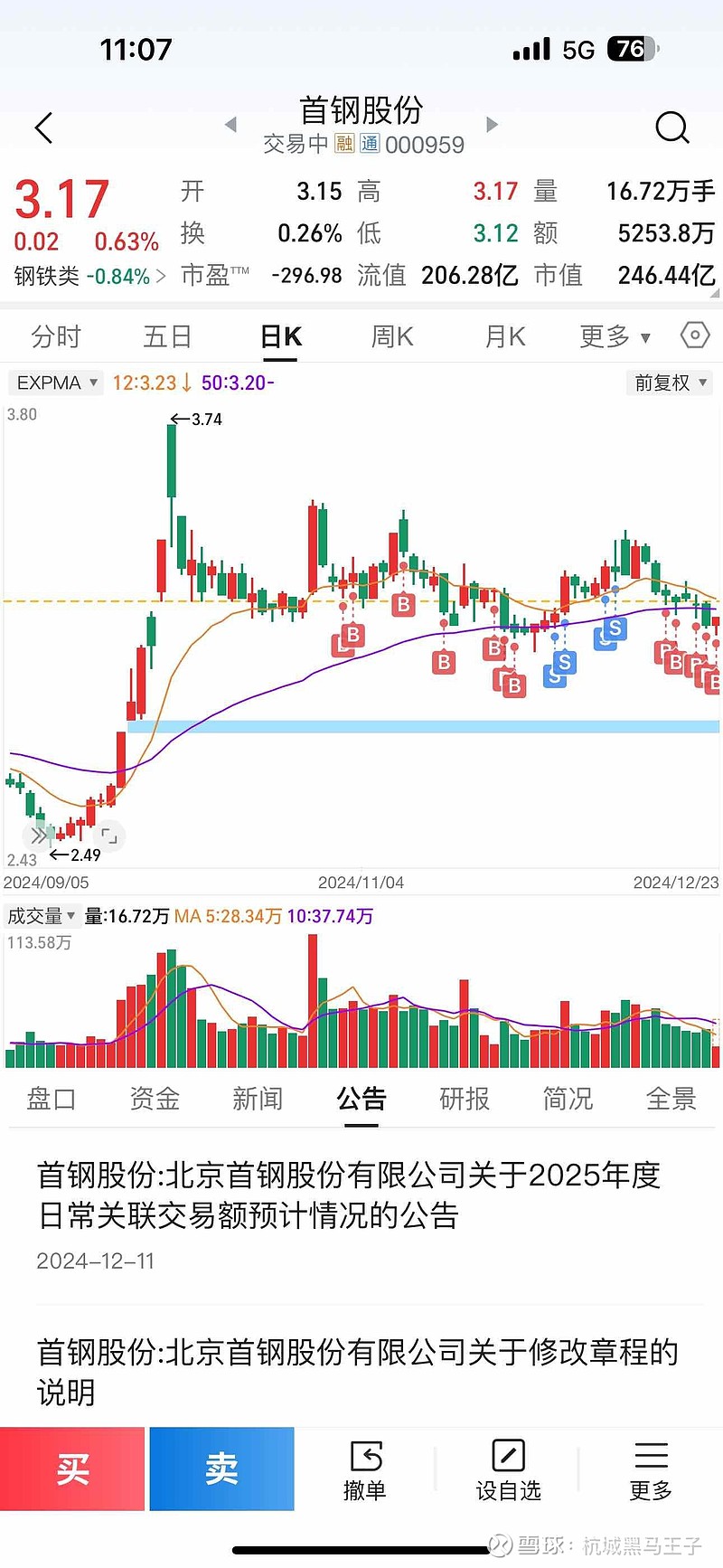723x1568 pixels.
Task: Open the 前复权 adjustment dropdown
Action: click(670, 383)
